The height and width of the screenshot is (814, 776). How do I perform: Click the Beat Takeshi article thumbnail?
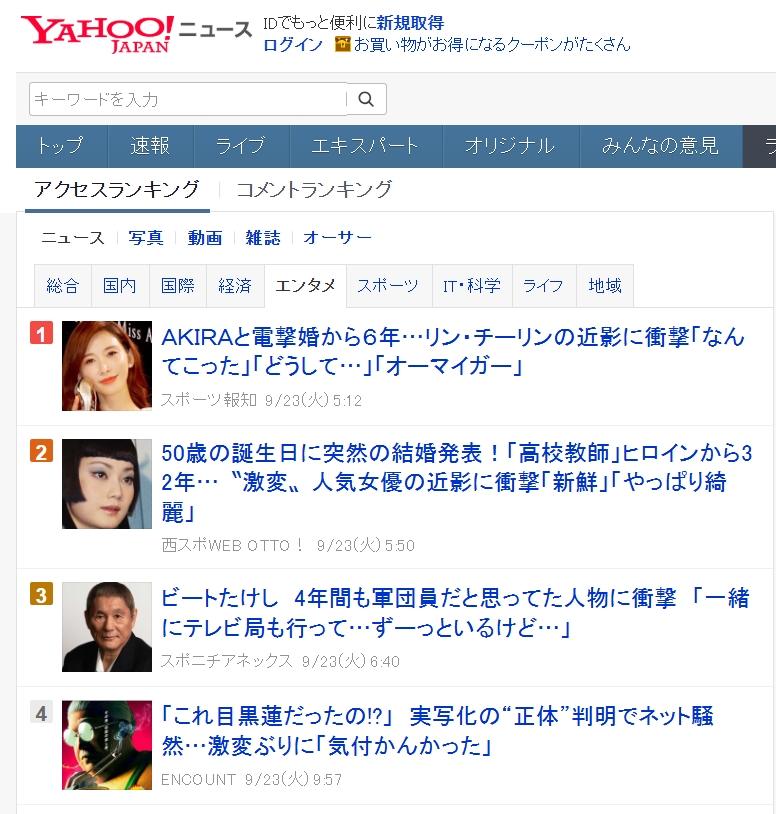[106, 627]
